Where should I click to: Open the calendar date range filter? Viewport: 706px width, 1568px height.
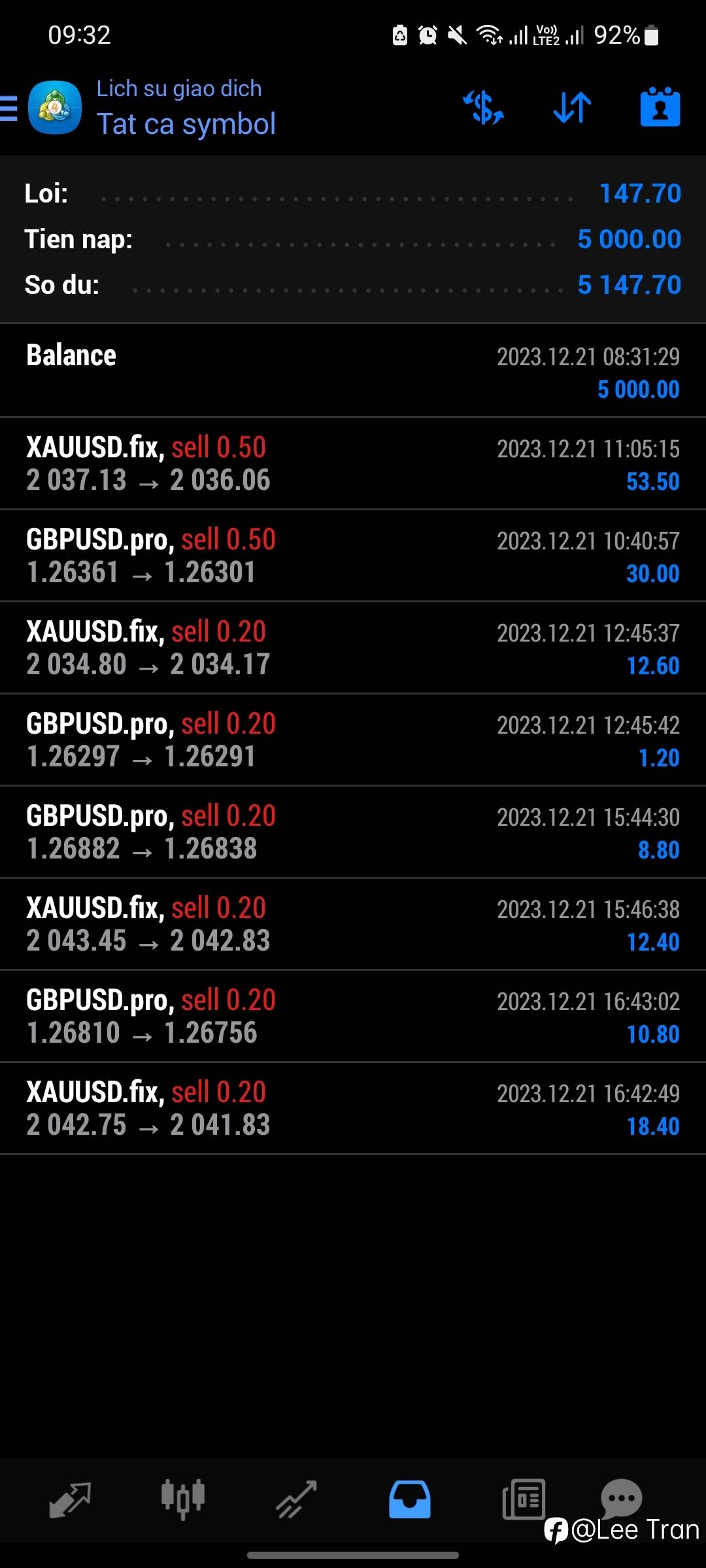pos(660,108)
